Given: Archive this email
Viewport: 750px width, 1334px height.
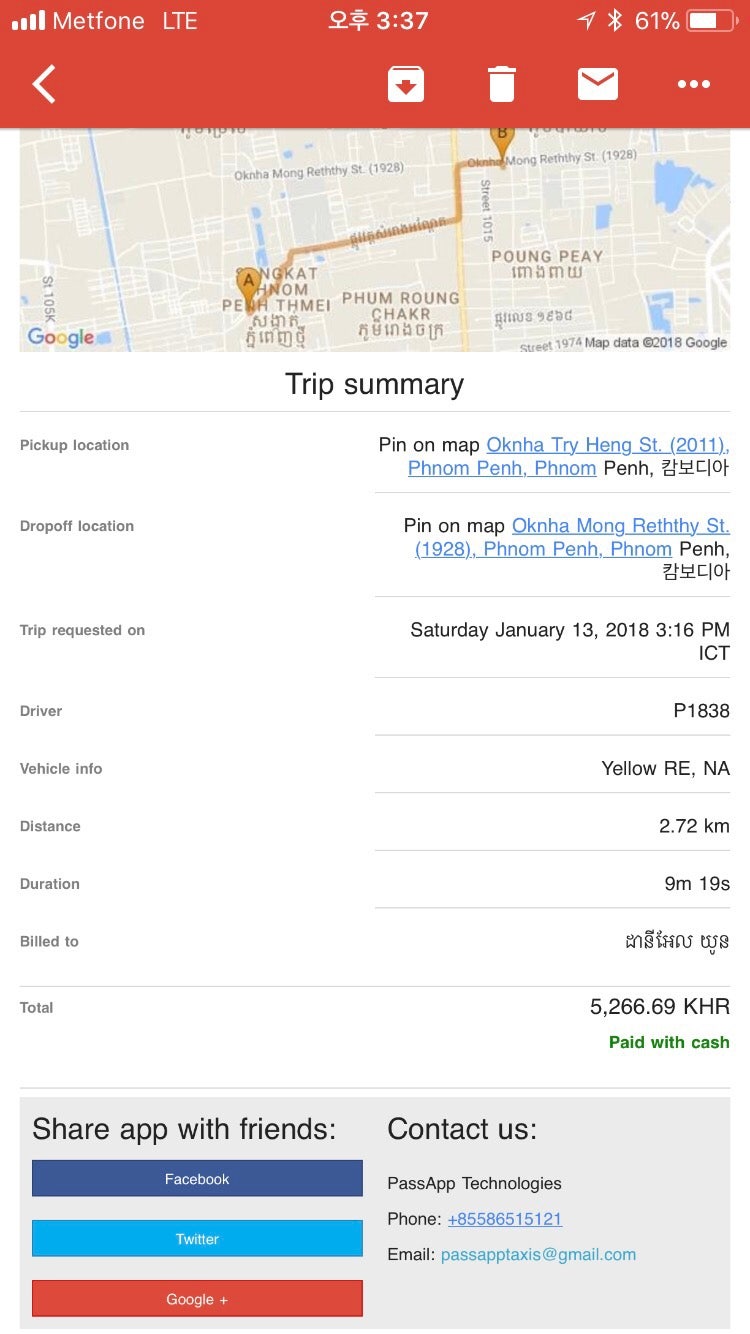Looking at the screenshot, I should click(x=406, y=85).
